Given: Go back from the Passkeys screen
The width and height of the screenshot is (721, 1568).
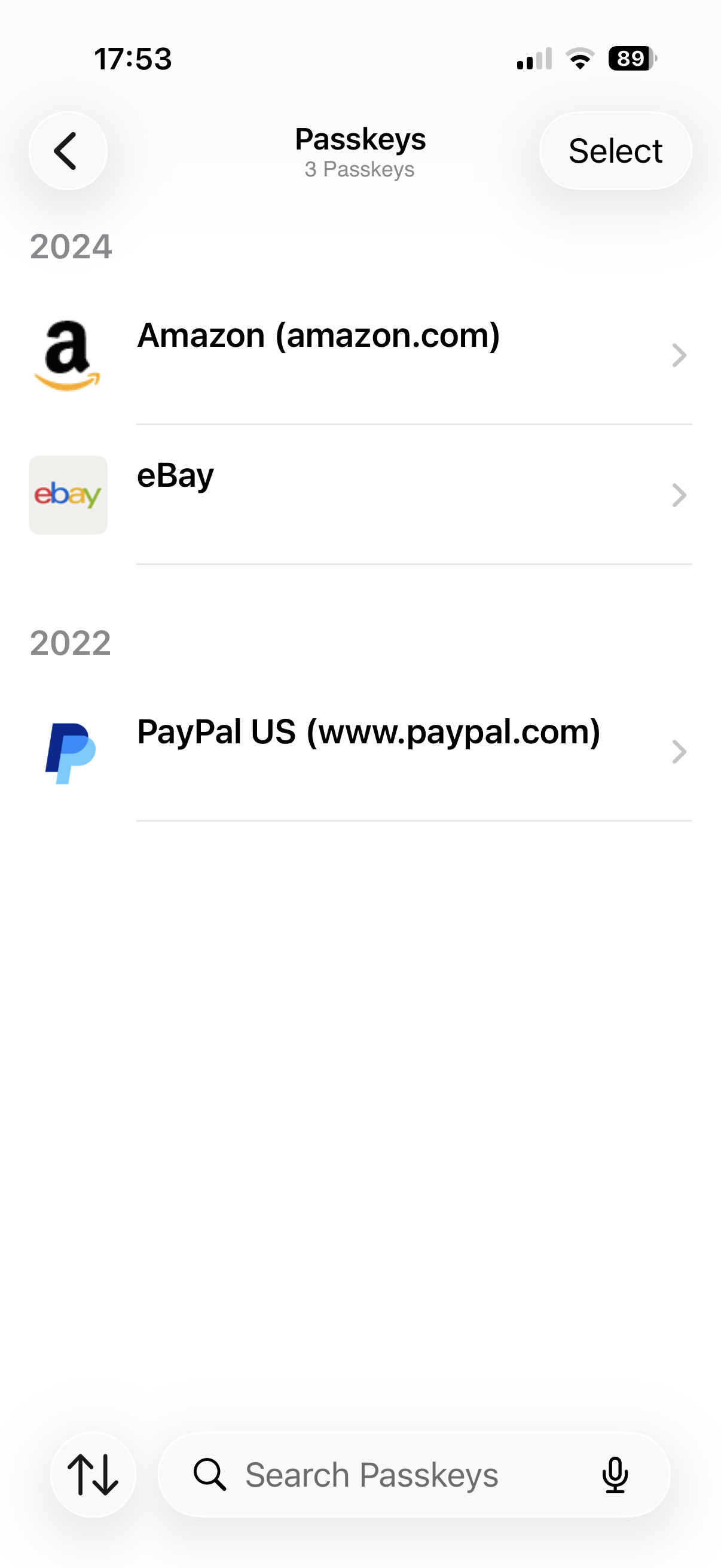Looking at the screenshot, I should (68, 151).
